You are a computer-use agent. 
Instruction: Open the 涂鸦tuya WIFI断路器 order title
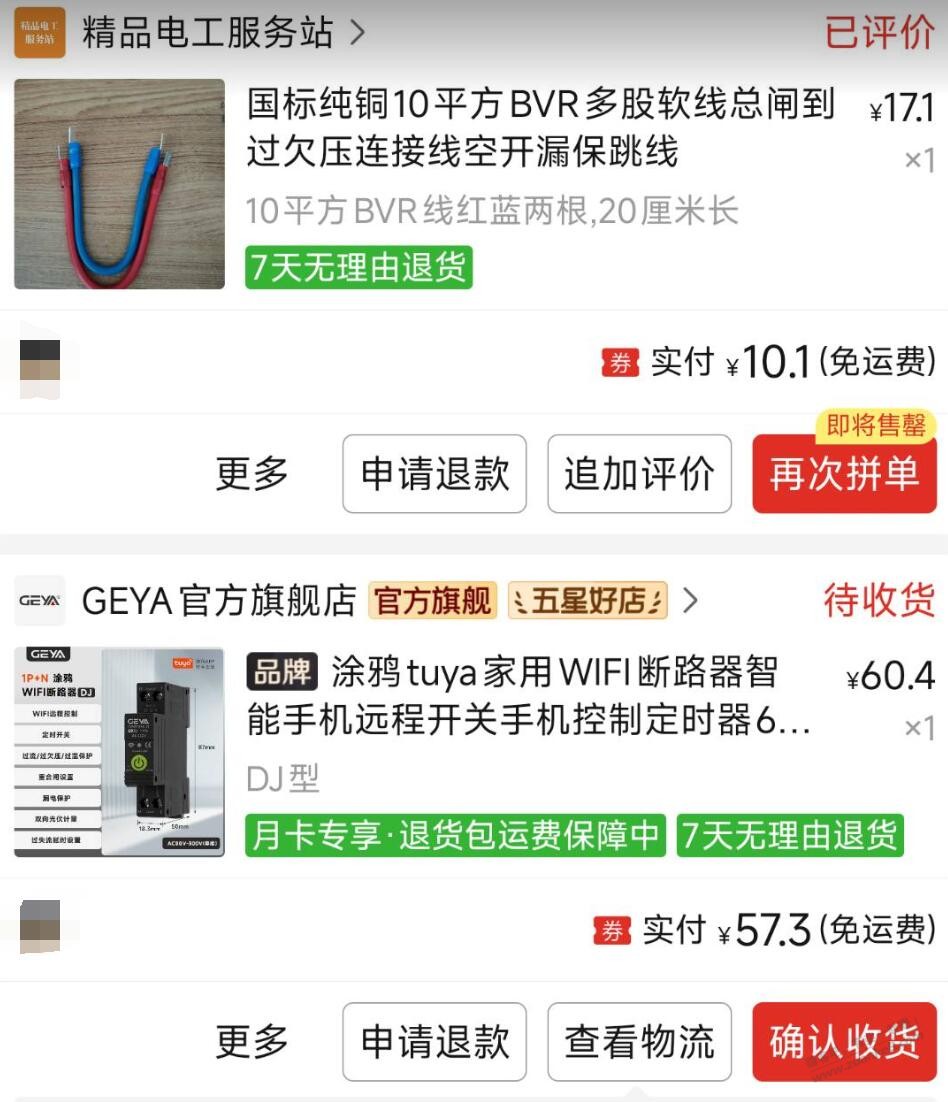[x=530, y=696]
